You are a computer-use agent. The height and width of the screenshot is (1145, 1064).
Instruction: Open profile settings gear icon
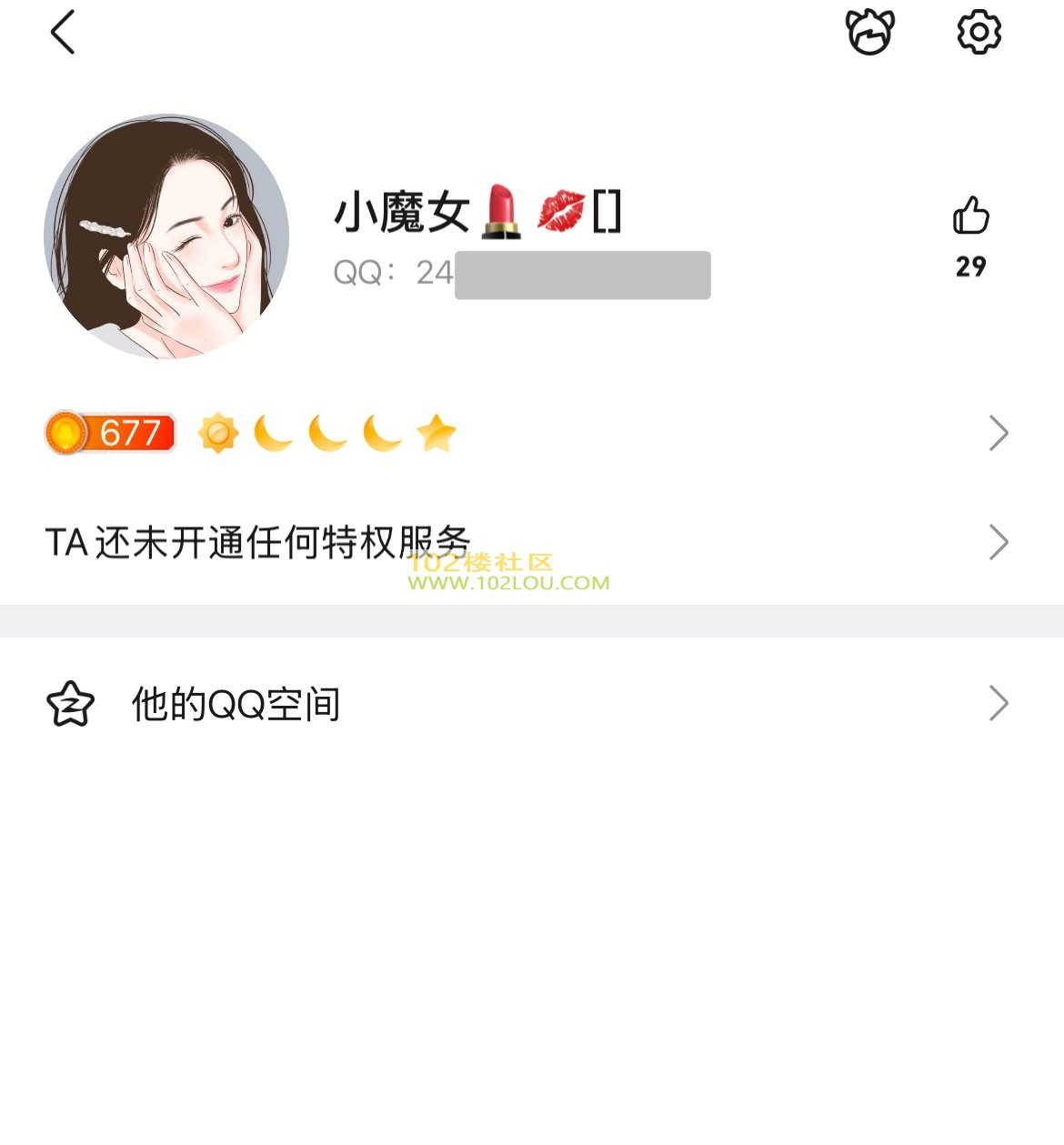[979, 33]
